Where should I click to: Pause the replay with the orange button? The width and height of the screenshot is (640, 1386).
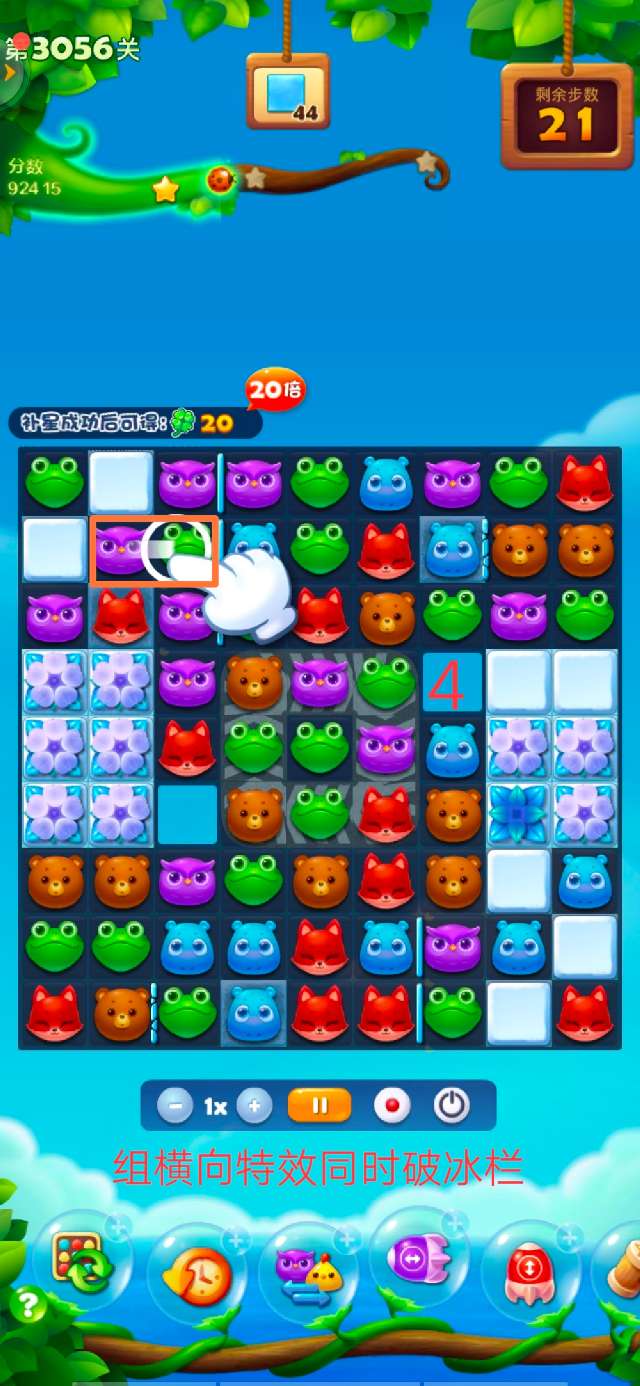click(x=320, y=1106)
